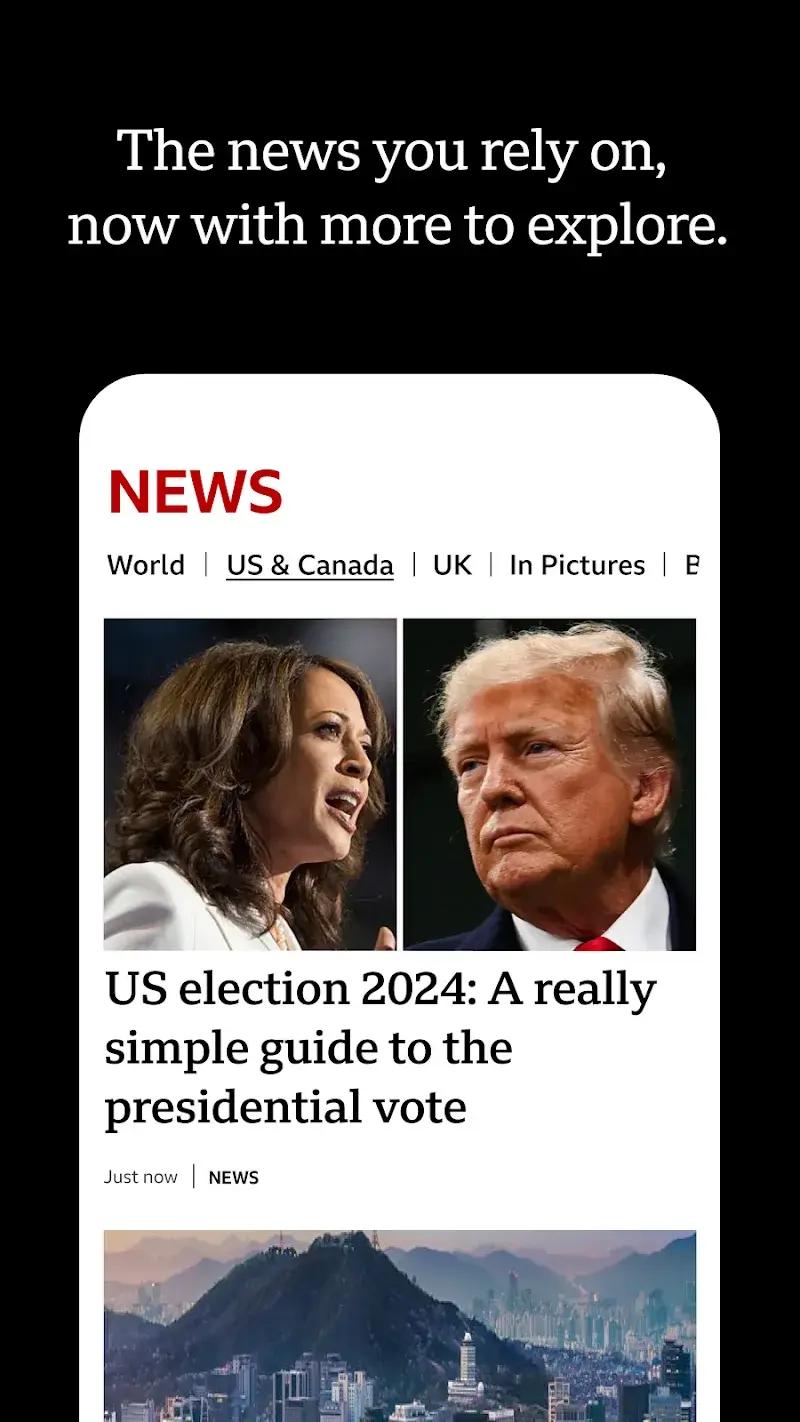This screenshot has height=1422, width=800.
Task: Click the NEWS tag beneath the headline
Action: click(x=233, y=1177)
